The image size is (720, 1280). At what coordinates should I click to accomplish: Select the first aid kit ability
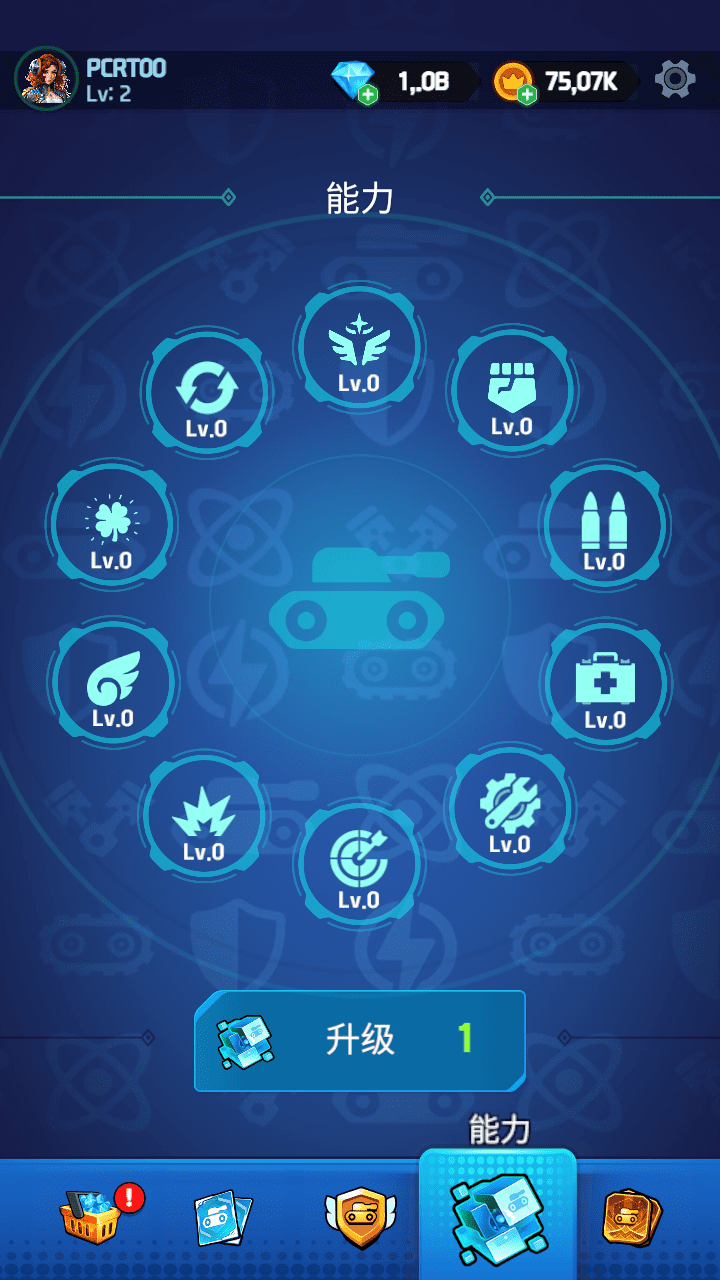click(x=605, y=686)
